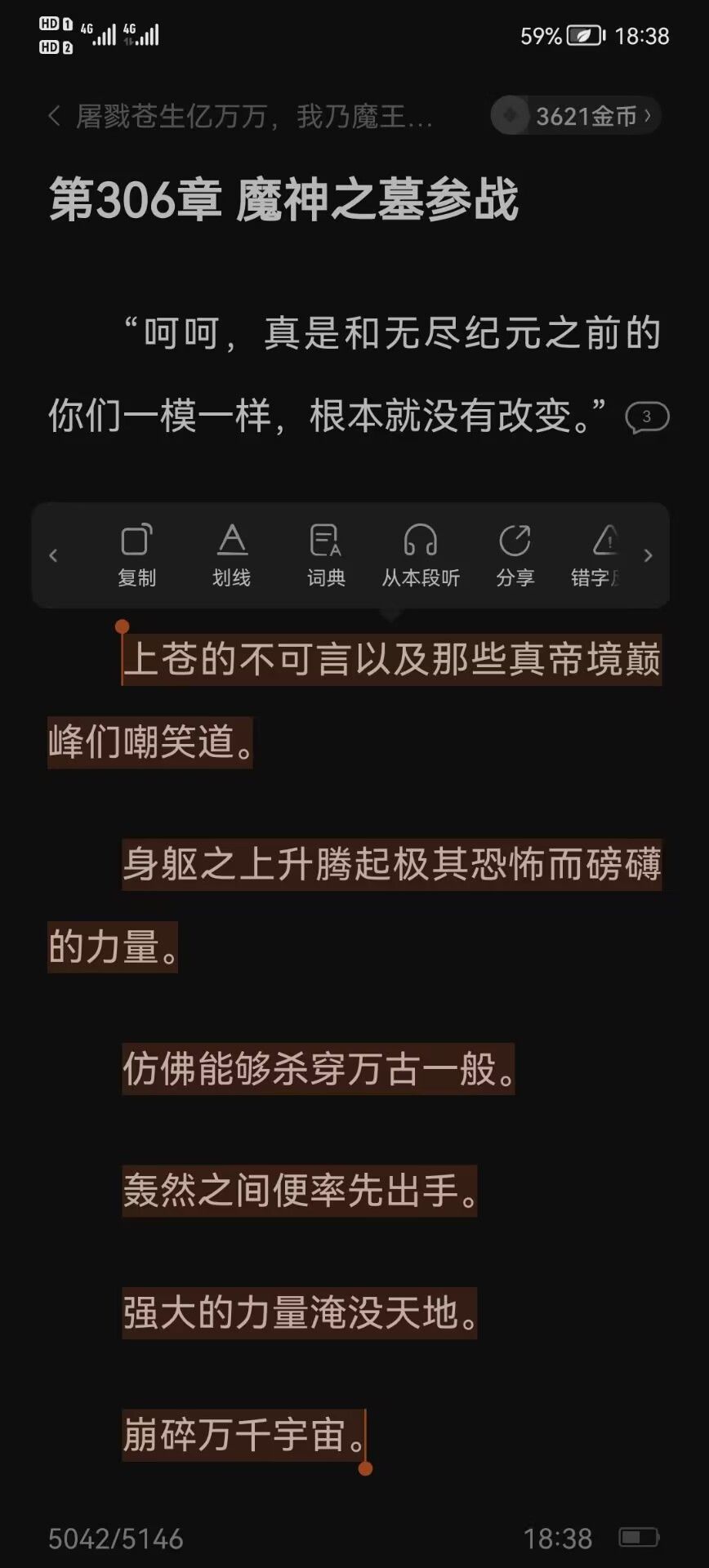The height and width of the screenshot is (1568, 709).
Task: Report a typo via 错字 option
Action: click(600, 555)
